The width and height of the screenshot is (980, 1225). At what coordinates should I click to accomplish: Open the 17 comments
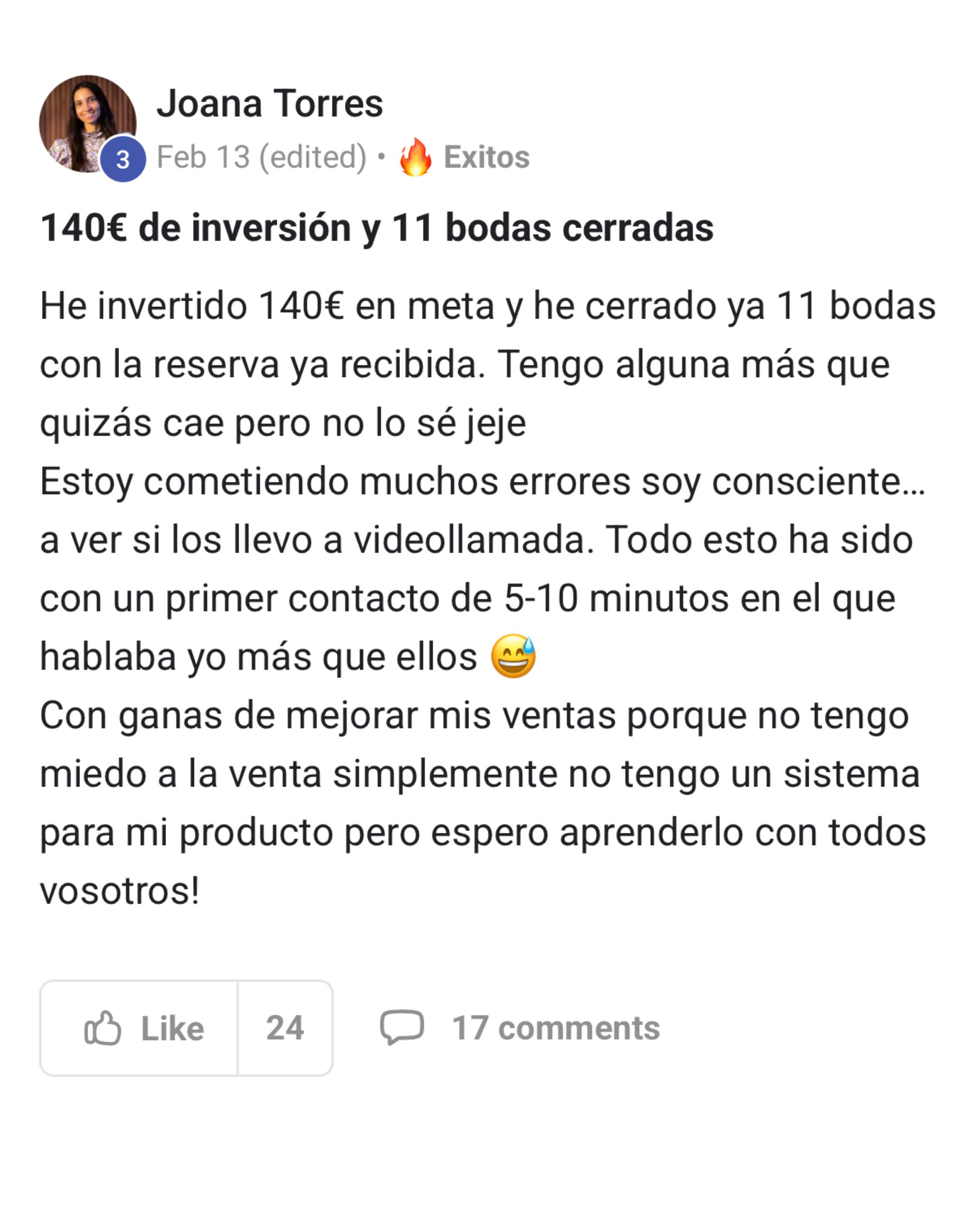click(520, 1028)
